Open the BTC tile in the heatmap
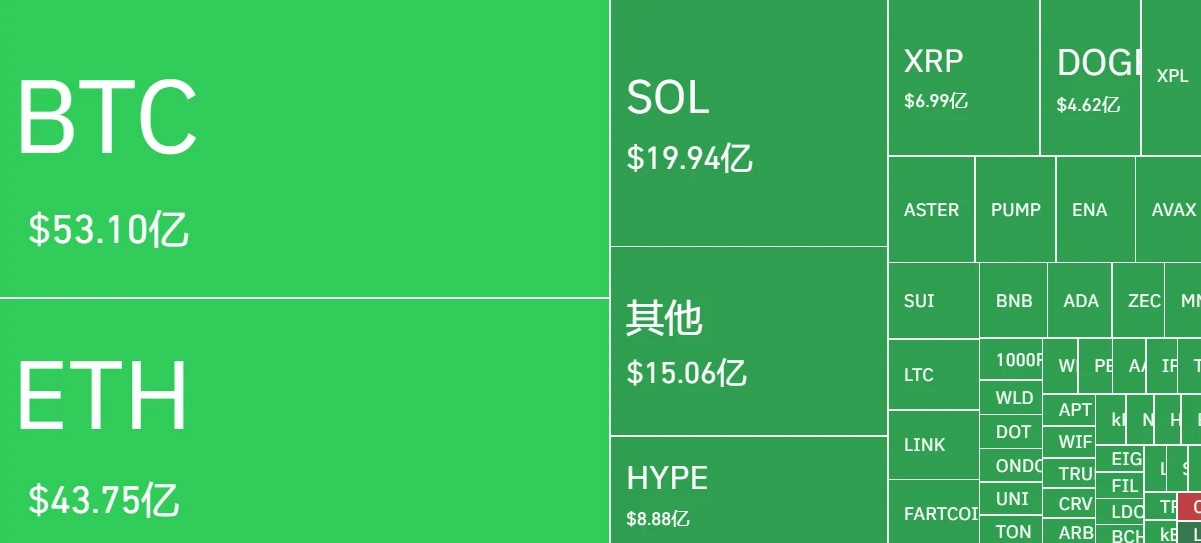The width and height of the screenshot is (1201, 543). pyautogui.click(x=304, y=148)
